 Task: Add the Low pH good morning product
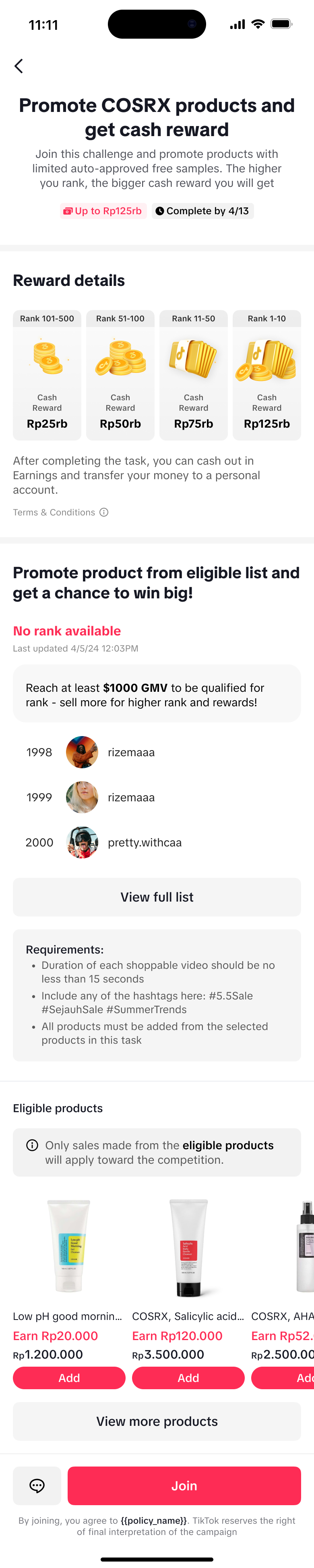coord(69,1378)
